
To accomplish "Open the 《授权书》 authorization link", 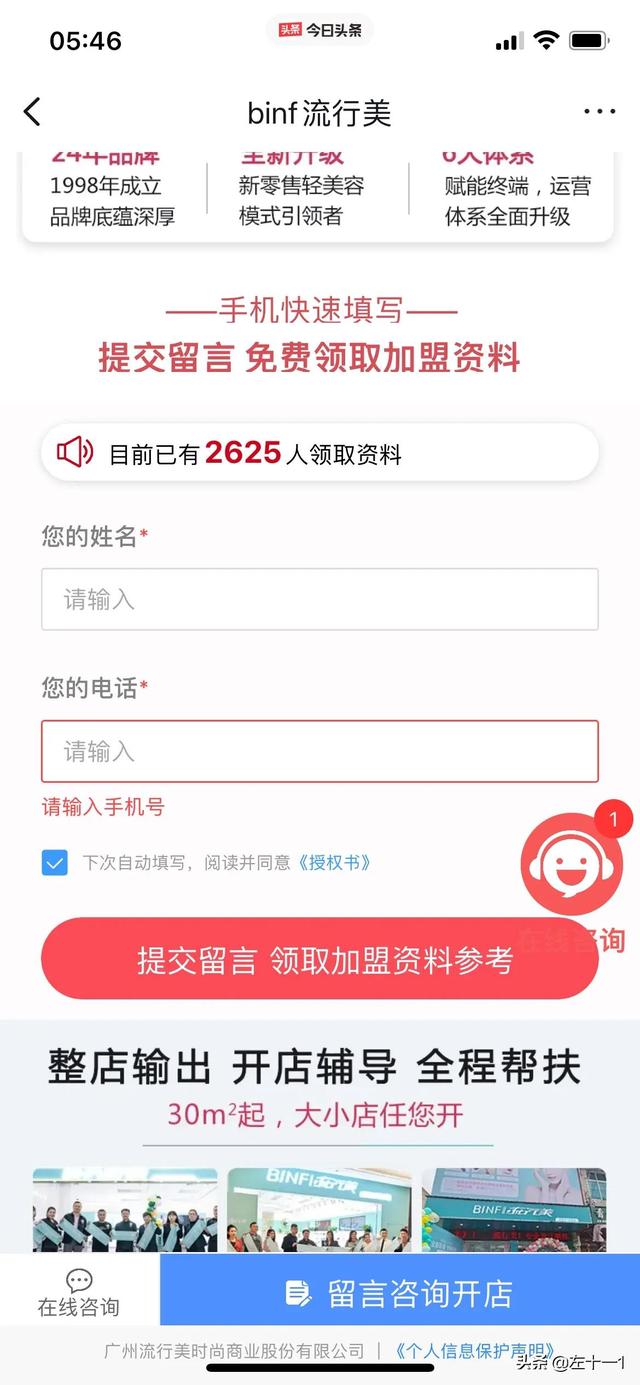I will pyautogui.click(x=335, y=862).
